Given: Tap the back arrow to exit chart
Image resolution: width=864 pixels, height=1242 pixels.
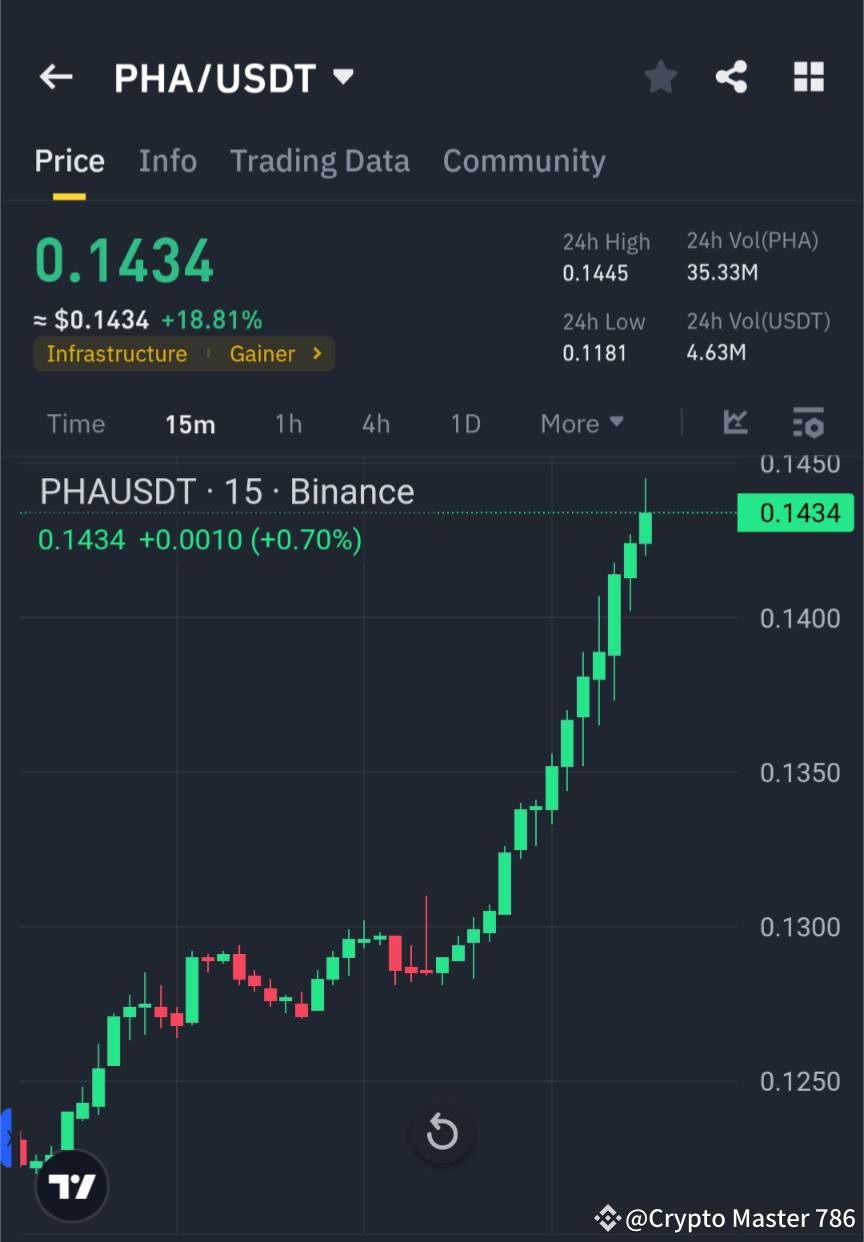Looking at the screenshot, I should [55, 77].
